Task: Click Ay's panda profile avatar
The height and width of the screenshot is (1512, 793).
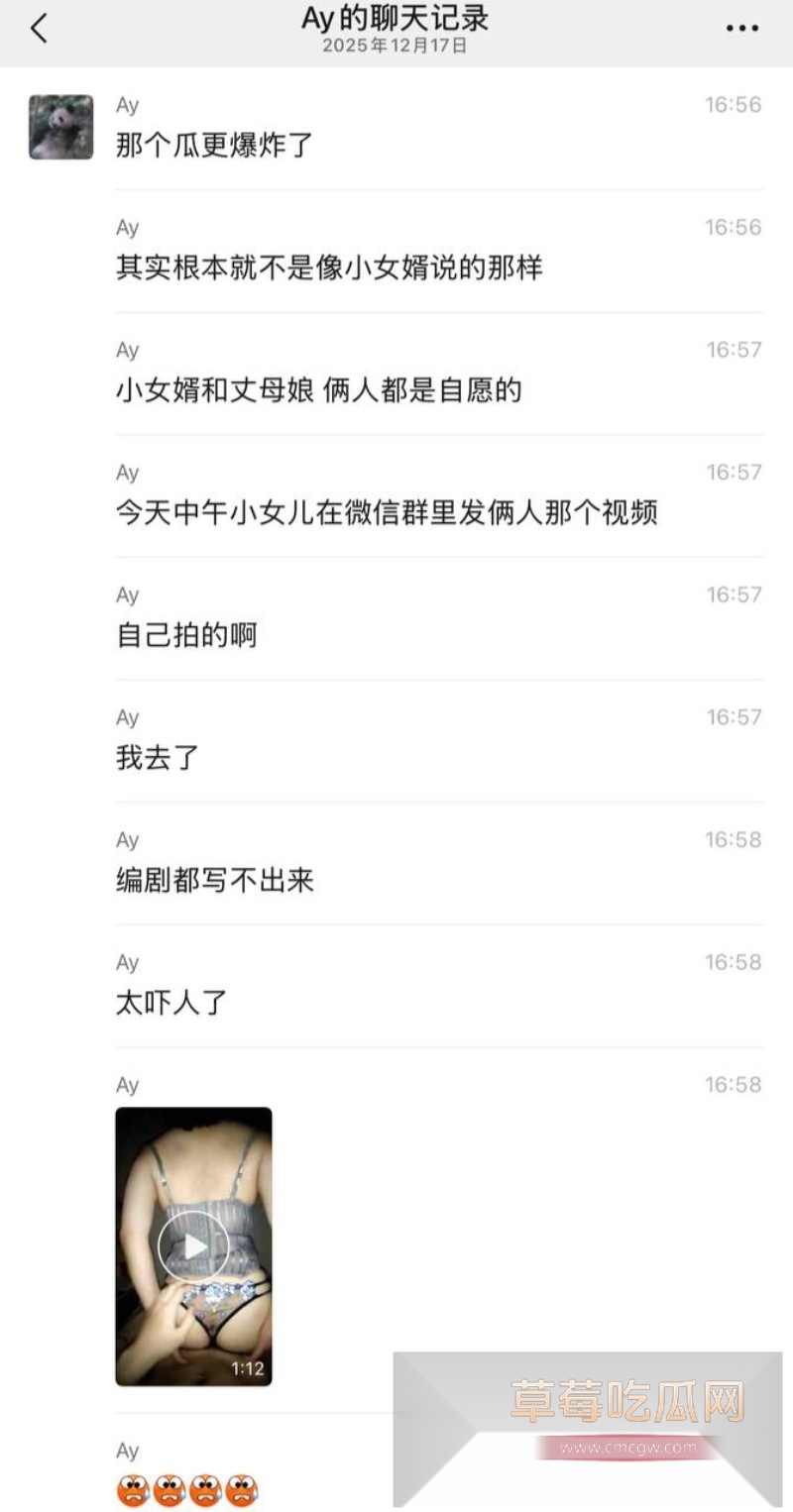Action: coord(60,128)
